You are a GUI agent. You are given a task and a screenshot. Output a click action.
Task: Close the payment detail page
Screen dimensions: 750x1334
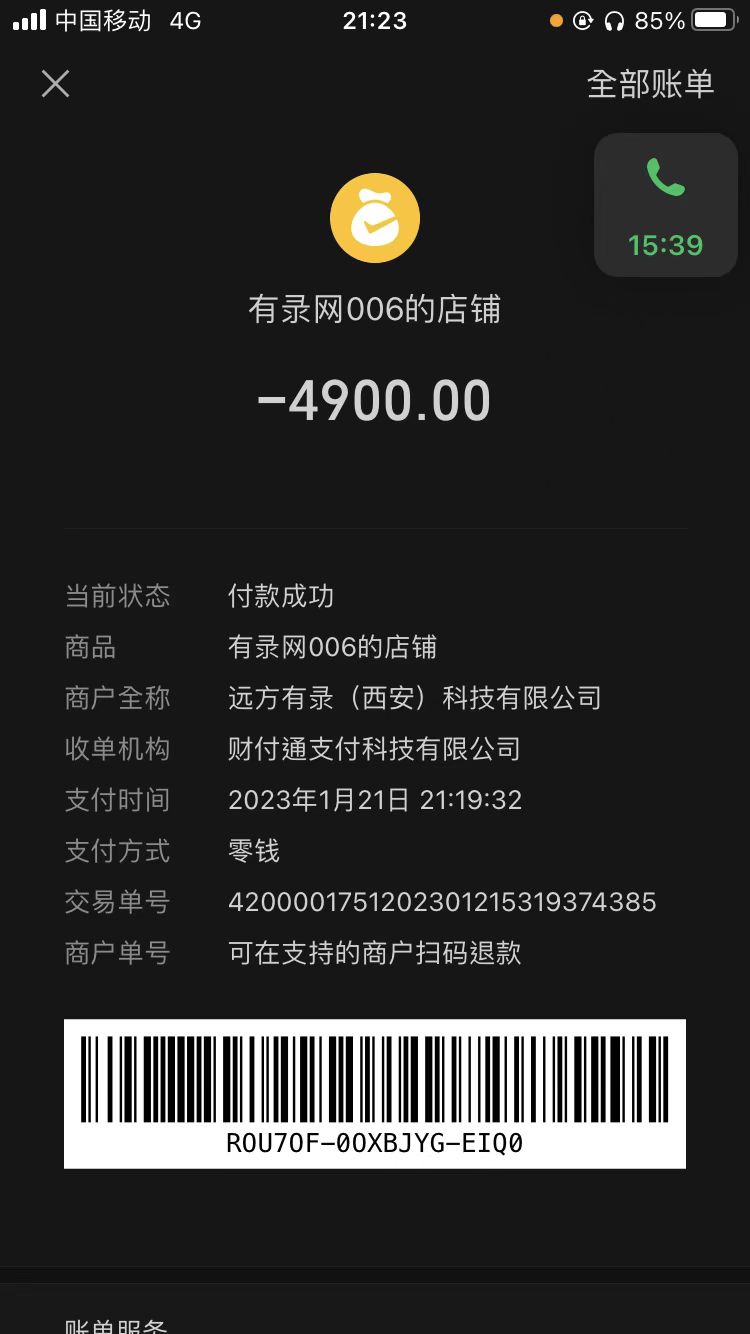click(56, 84)
